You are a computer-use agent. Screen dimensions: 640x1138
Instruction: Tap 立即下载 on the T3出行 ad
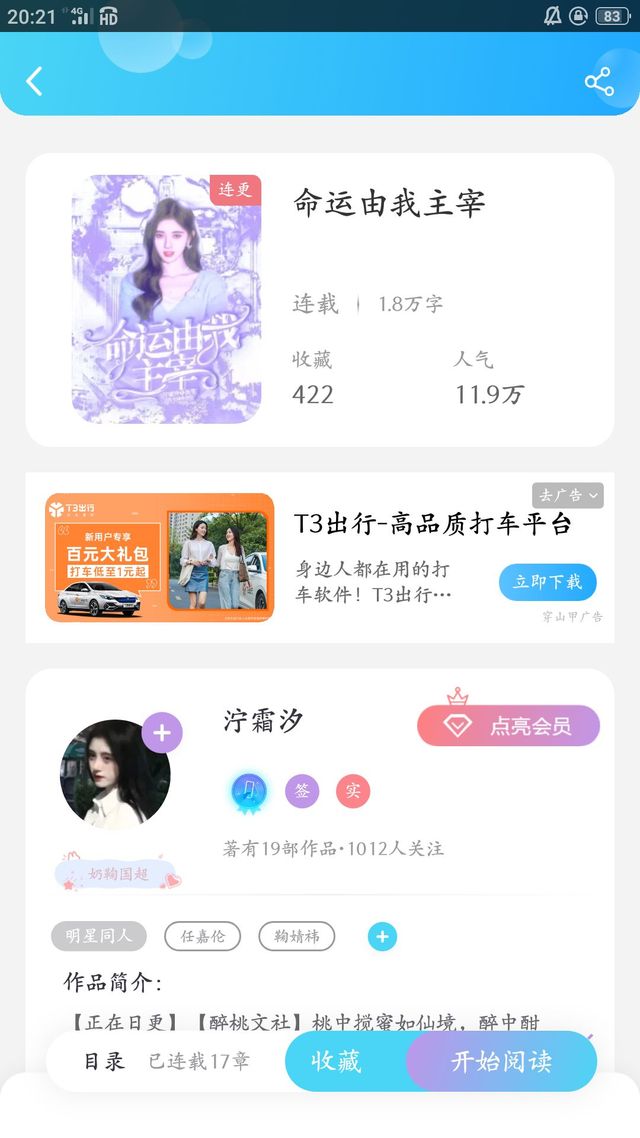tap(547, 582)
